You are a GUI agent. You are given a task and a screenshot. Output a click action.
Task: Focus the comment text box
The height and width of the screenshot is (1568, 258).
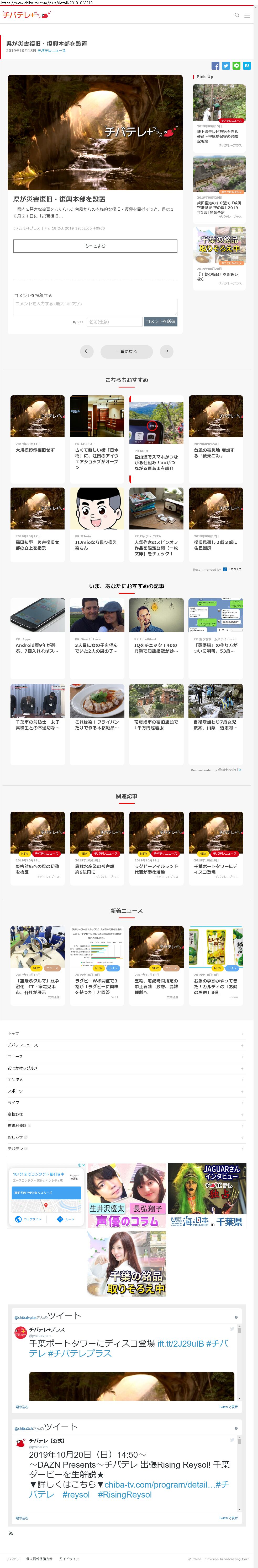95,306
